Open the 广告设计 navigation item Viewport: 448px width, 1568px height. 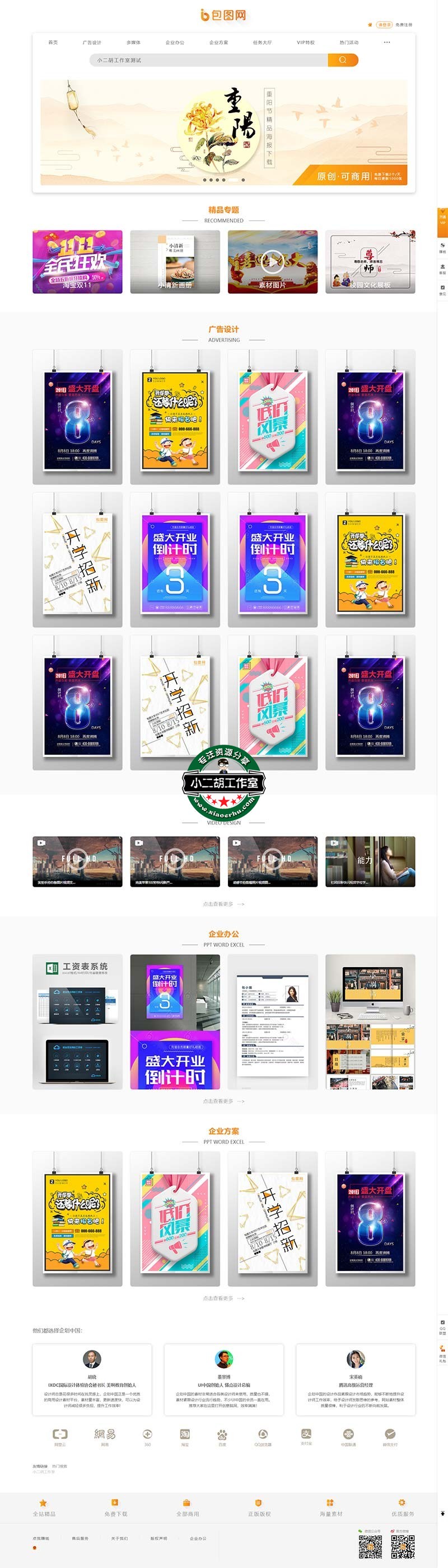pos(92,43)
